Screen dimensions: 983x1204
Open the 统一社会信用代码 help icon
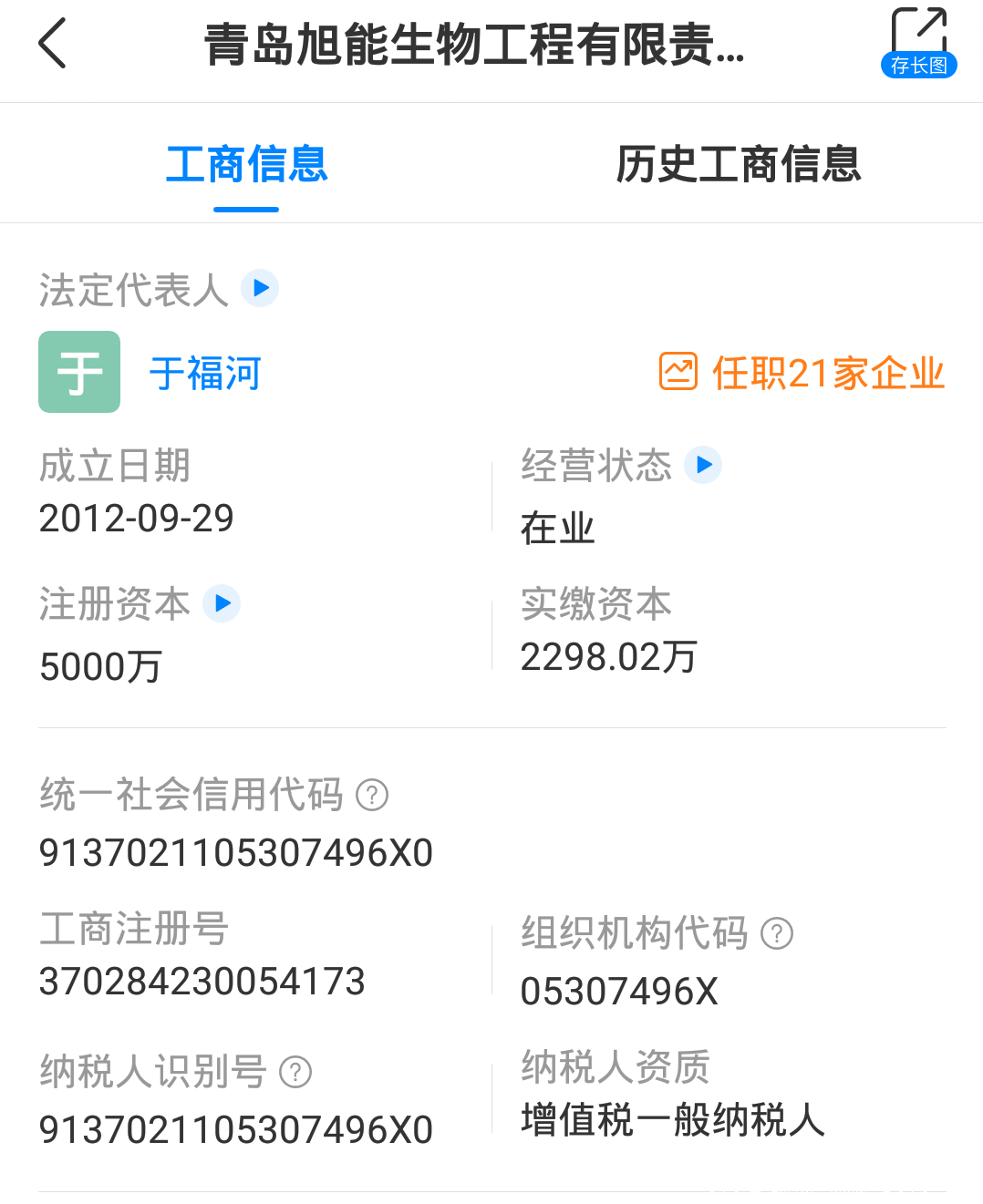373,796
